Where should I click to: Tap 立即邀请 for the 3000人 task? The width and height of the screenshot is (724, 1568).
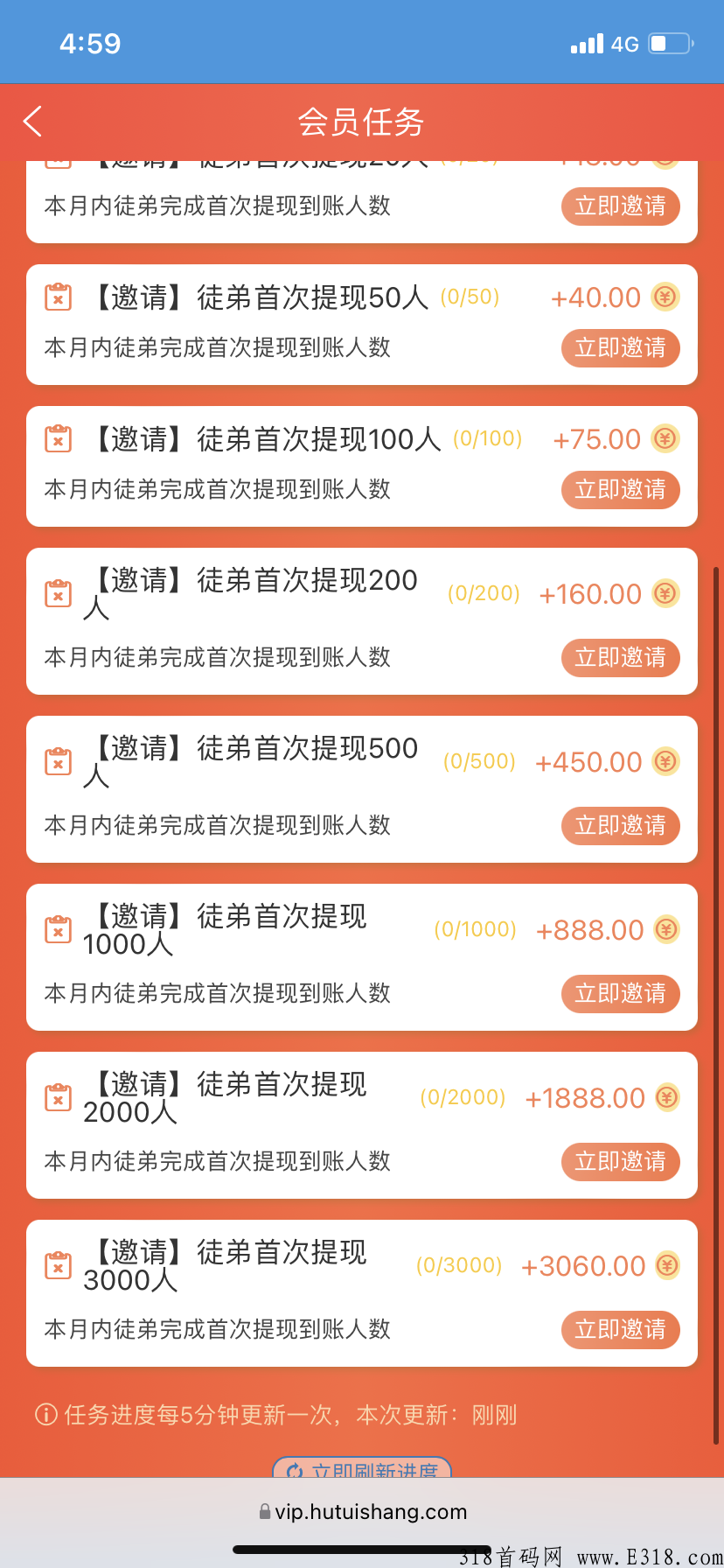[x=620, y=1329]
